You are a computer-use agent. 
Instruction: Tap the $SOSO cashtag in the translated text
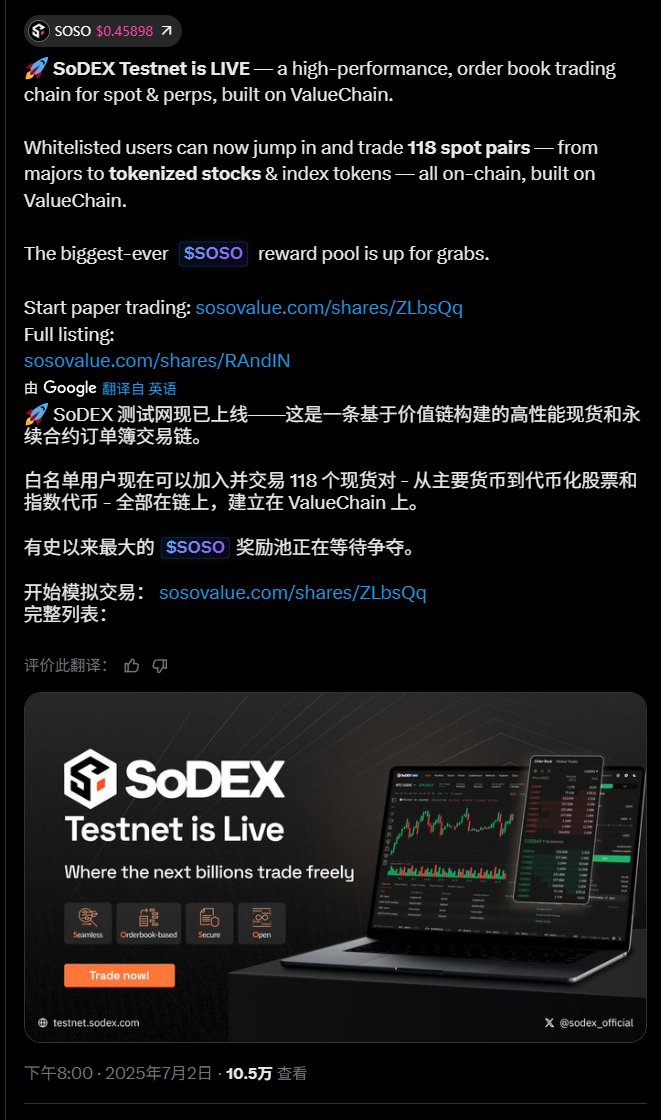(195, 547)
